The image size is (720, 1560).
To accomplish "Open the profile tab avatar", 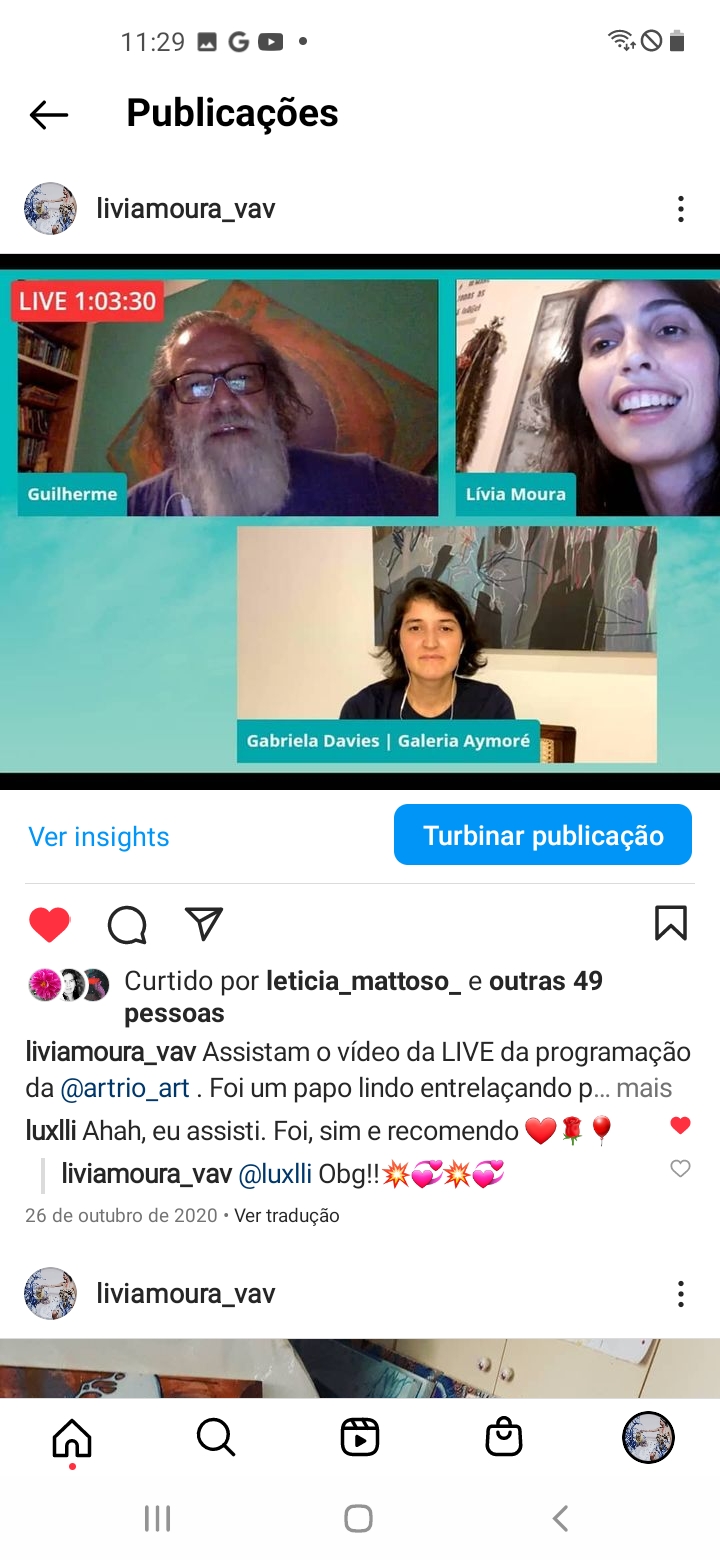I will [x=648, y=1438].
